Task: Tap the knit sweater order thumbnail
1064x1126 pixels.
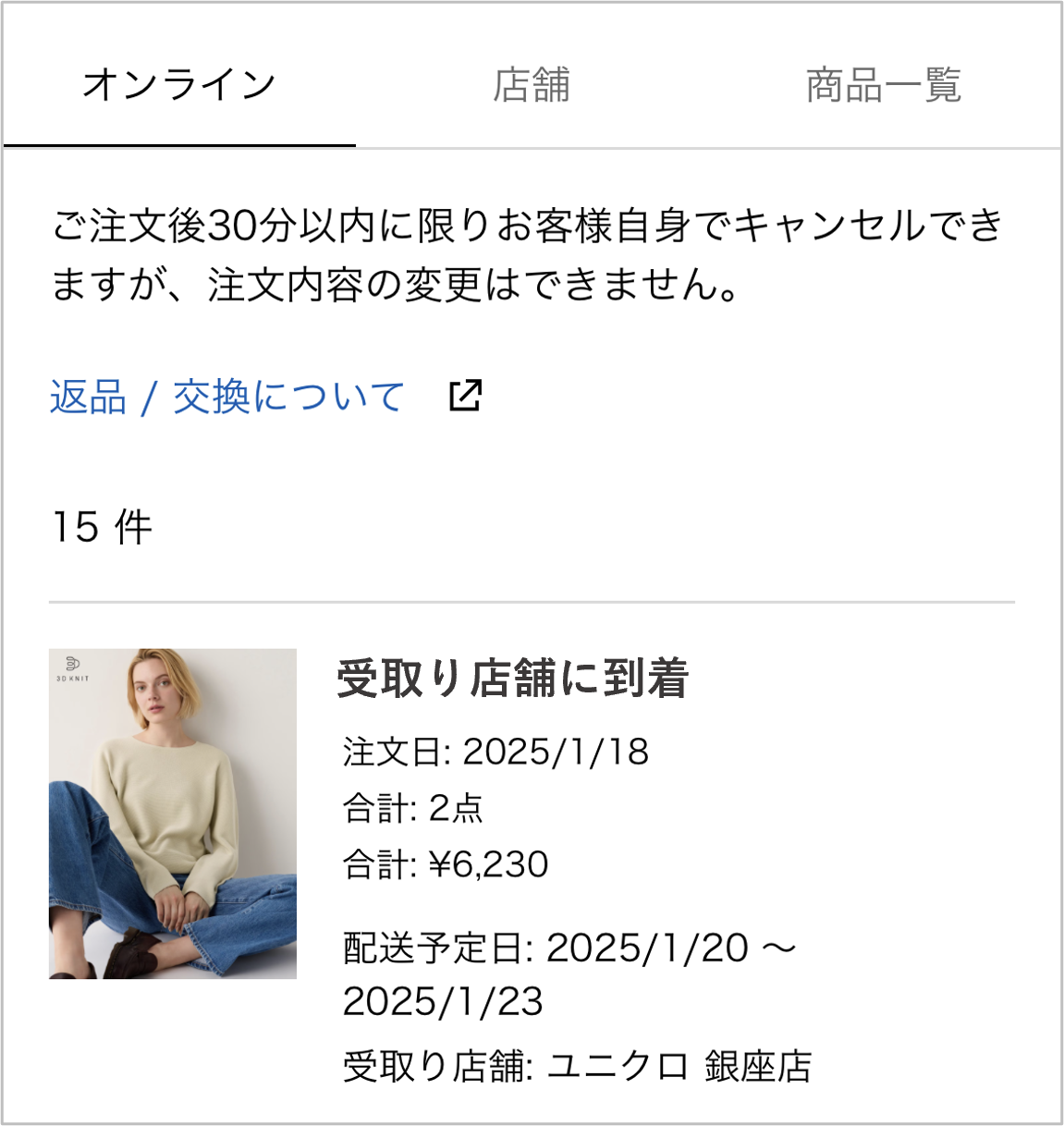Action: [x=173, y=814]
